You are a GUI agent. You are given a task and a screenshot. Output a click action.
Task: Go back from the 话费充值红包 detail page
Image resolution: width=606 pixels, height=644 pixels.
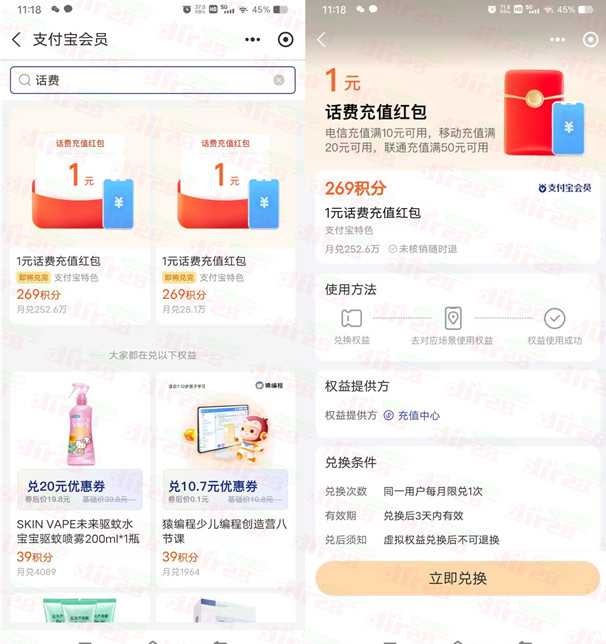tap(321, 40)
